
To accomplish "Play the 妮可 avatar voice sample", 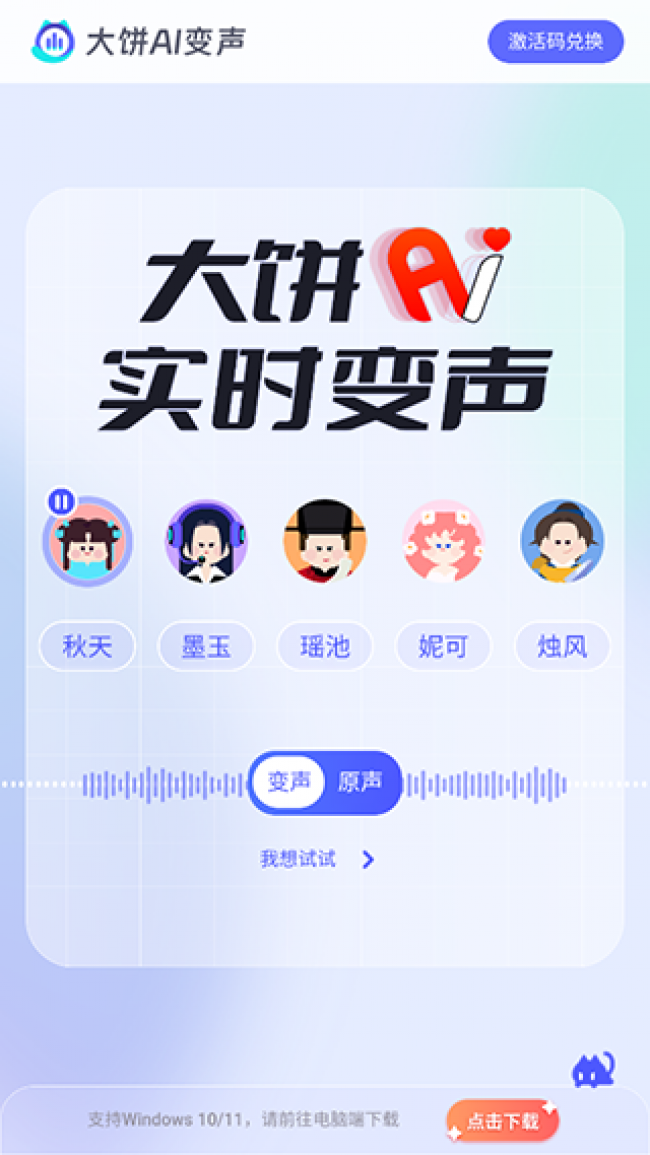I will pyautogui.click(x=443, y=541).
